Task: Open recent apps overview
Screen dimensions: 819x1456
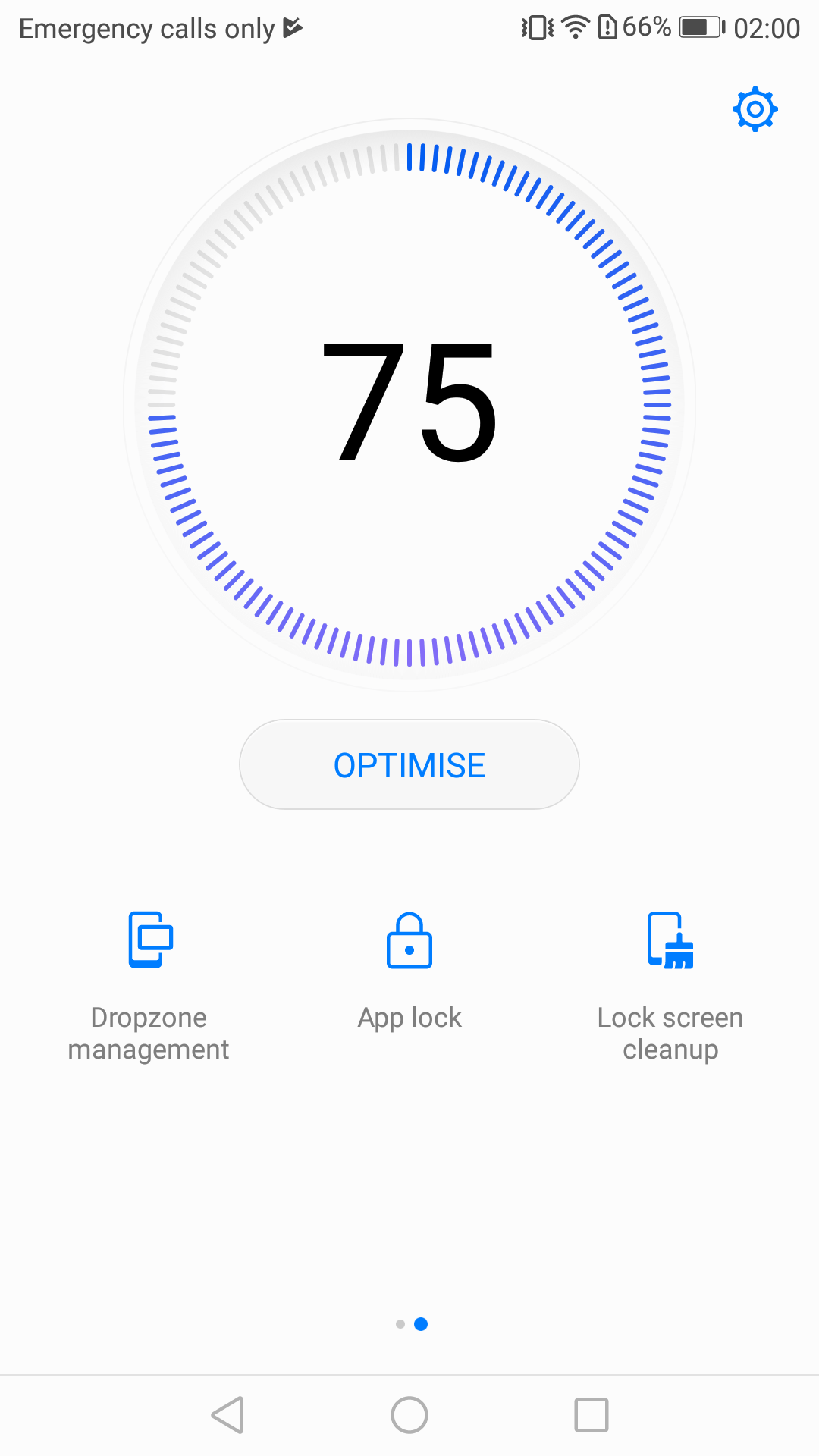Action: [x=591, y=1415]
